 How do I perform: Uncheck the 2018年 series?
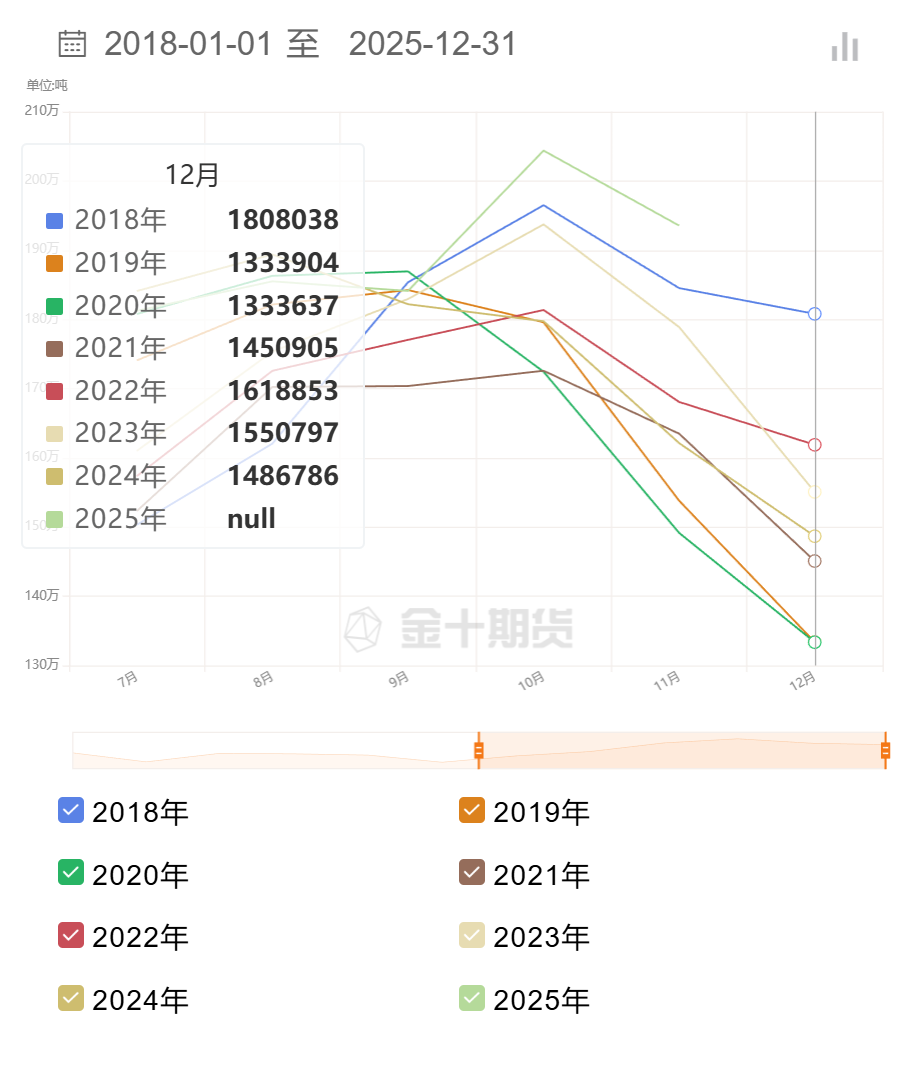coord(72,811)
